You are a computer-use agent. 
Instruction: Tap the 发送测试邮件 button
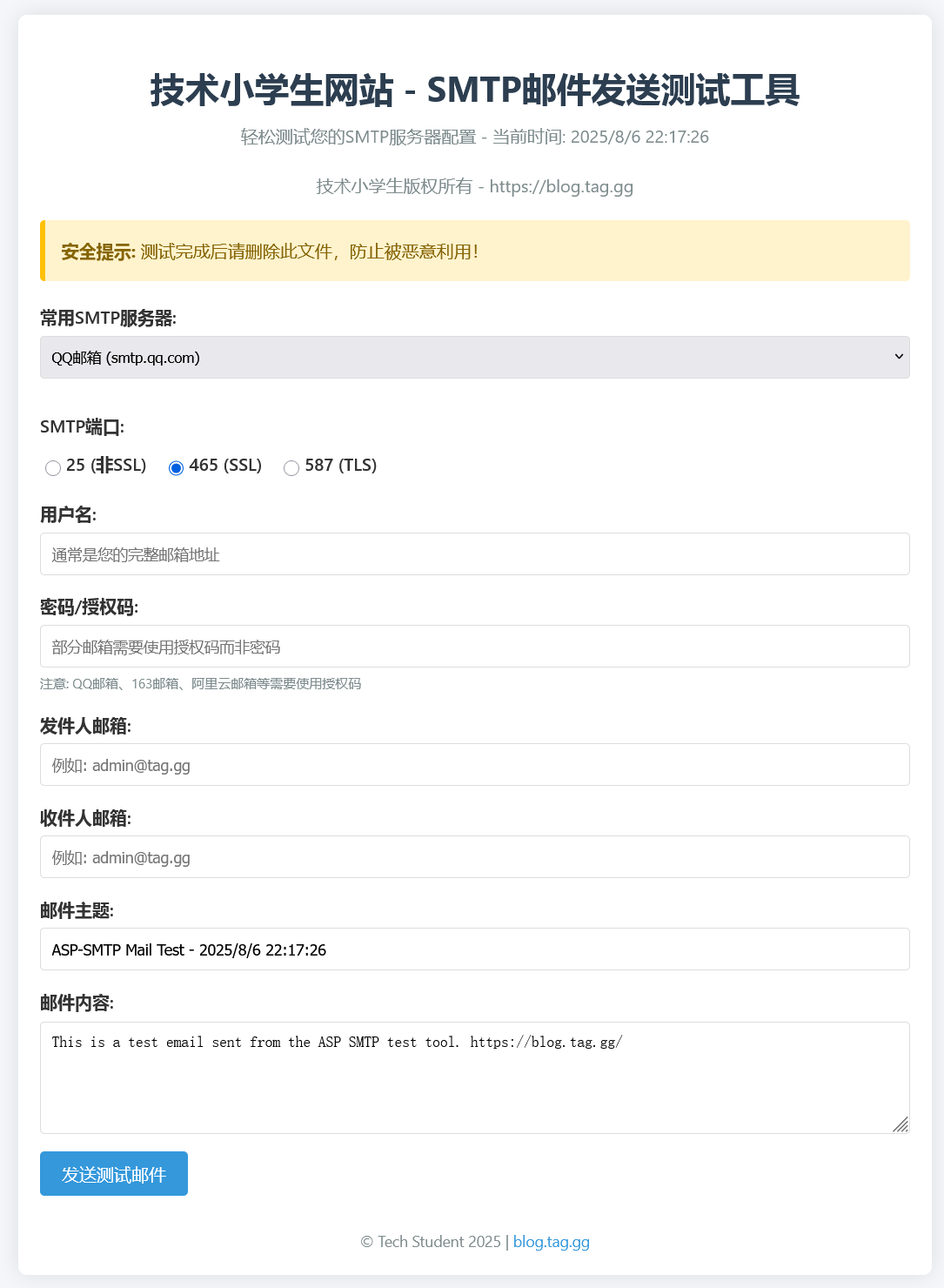point(114,1174)
